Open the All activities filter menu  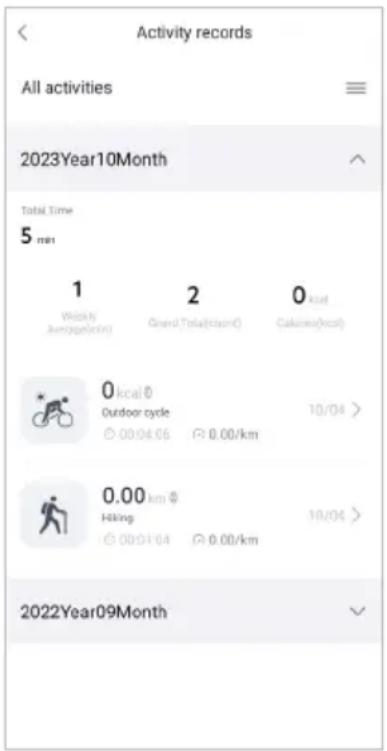[x=356, y=88]
